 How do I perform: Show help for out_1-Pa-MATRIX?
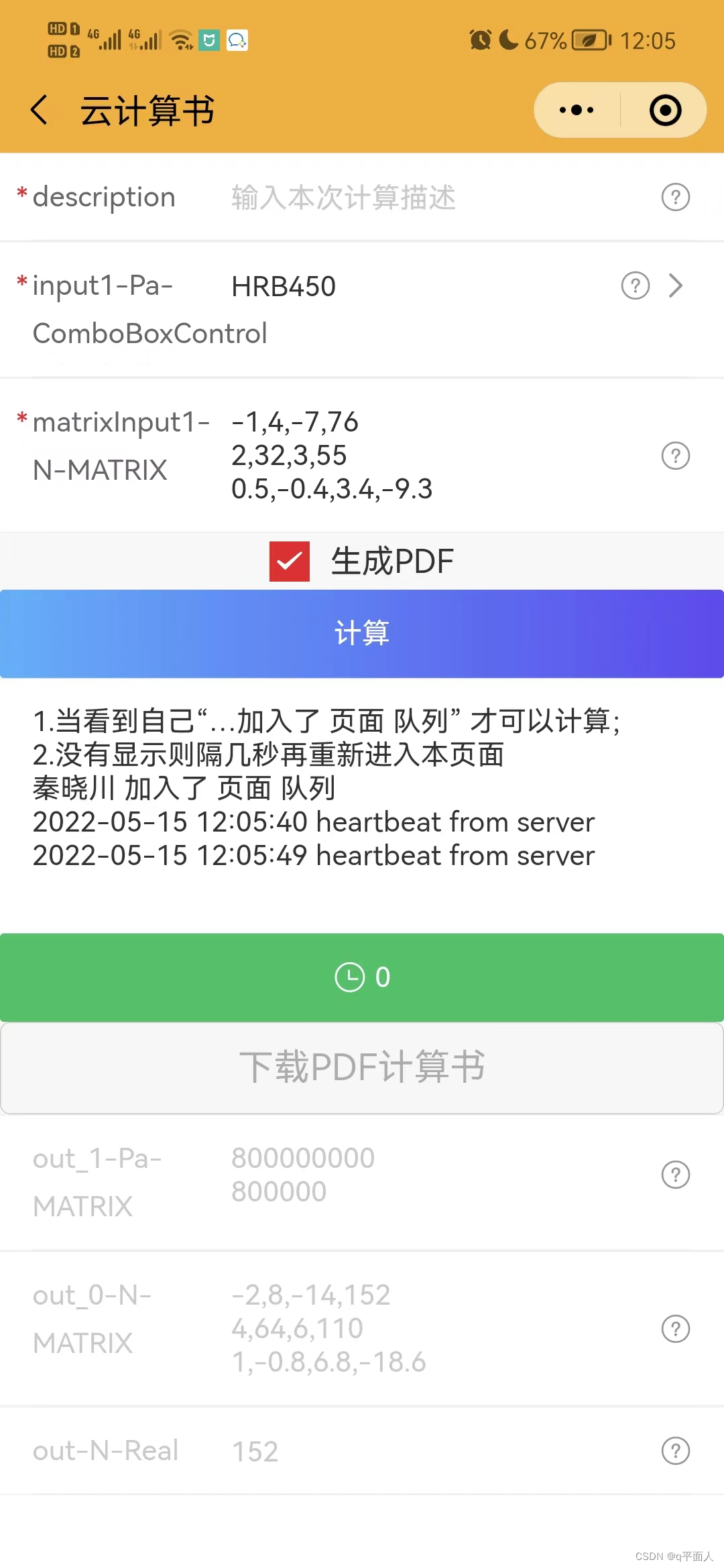(675, 1175)
